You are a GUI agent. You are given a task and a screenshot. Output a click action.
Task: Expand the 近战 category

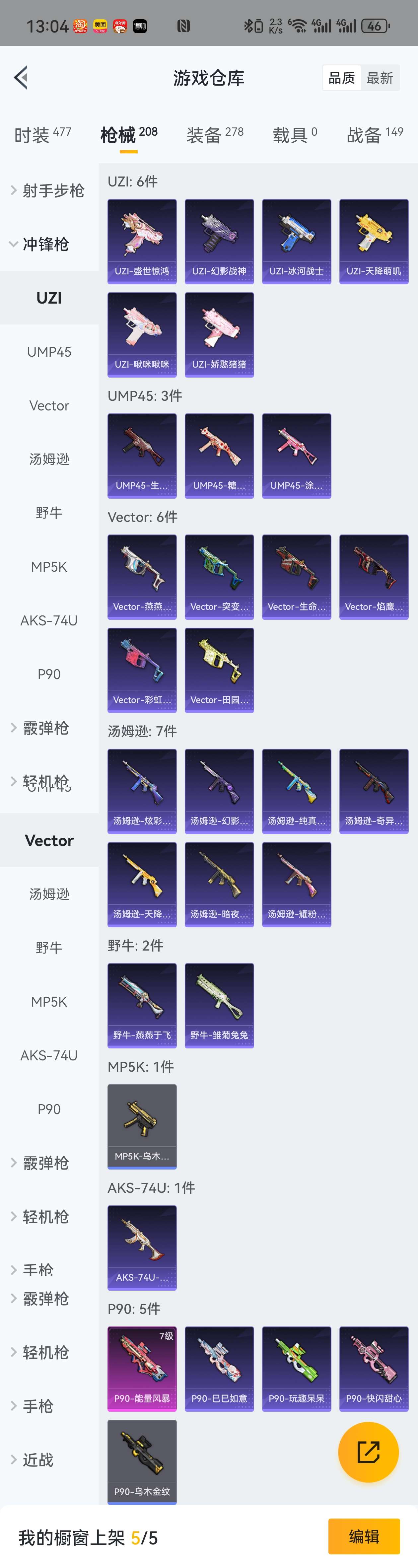click(x=38, y=1459)
